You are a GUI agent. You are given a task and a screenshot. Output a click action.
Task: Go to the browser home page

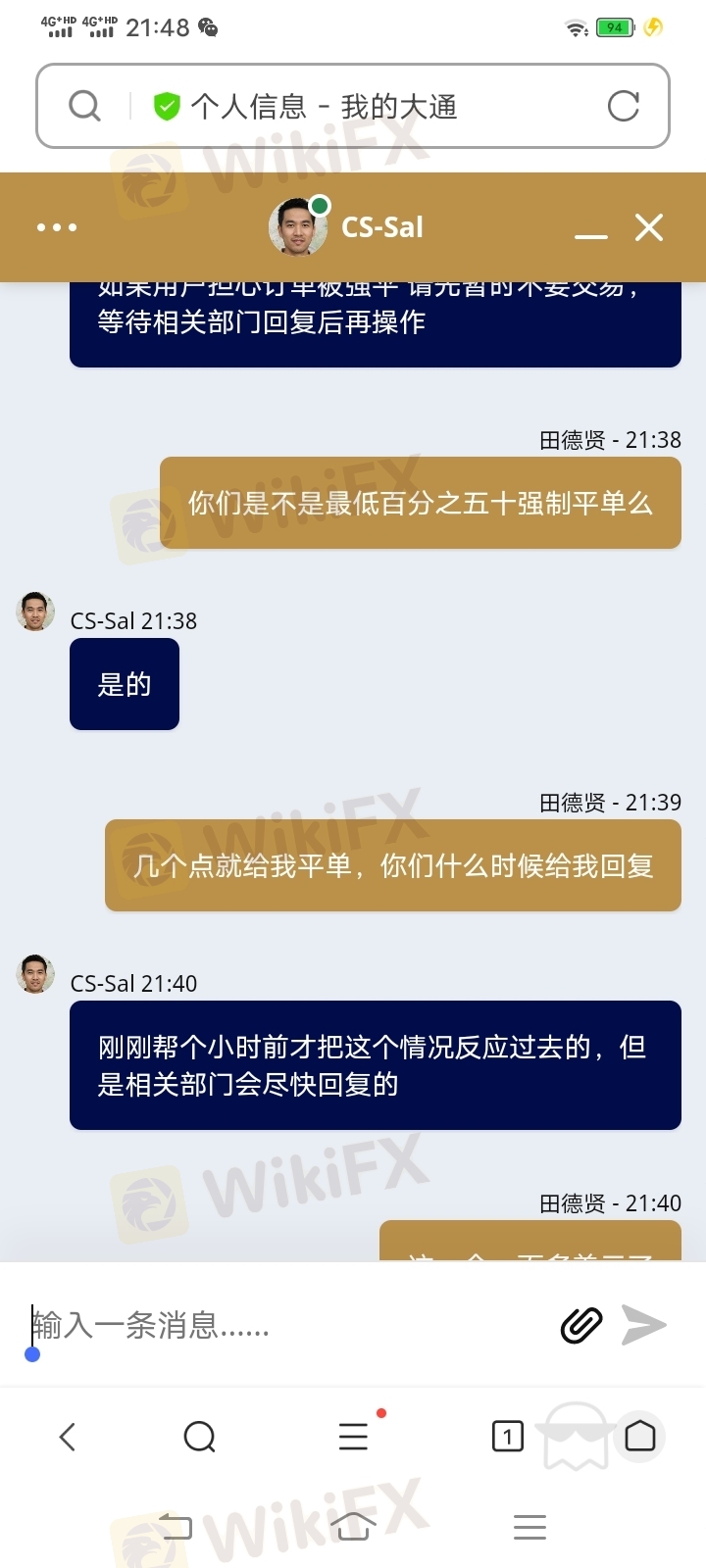[640, 1436]
